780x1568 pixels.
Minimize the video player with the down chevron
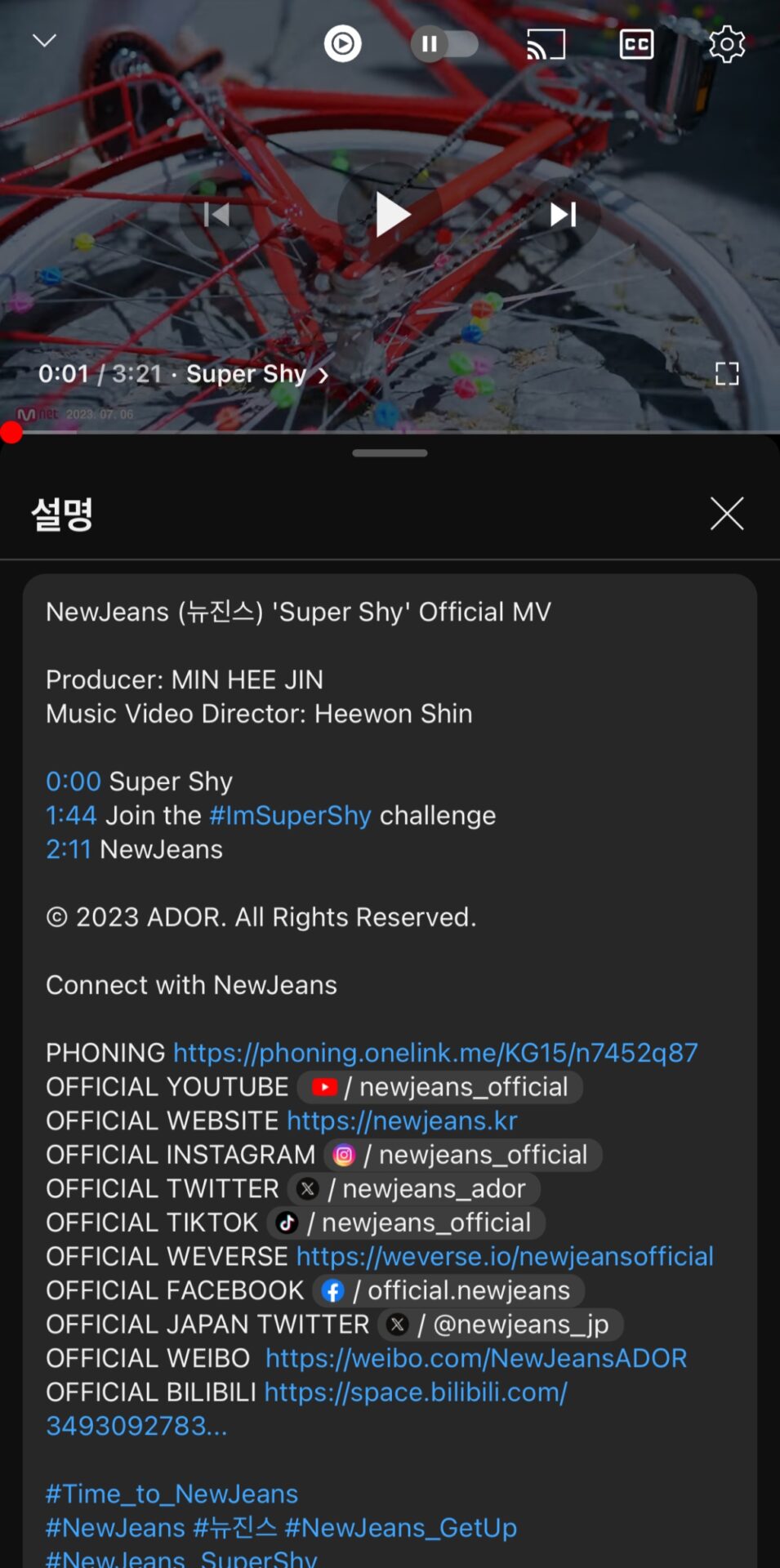coord(44,41)
